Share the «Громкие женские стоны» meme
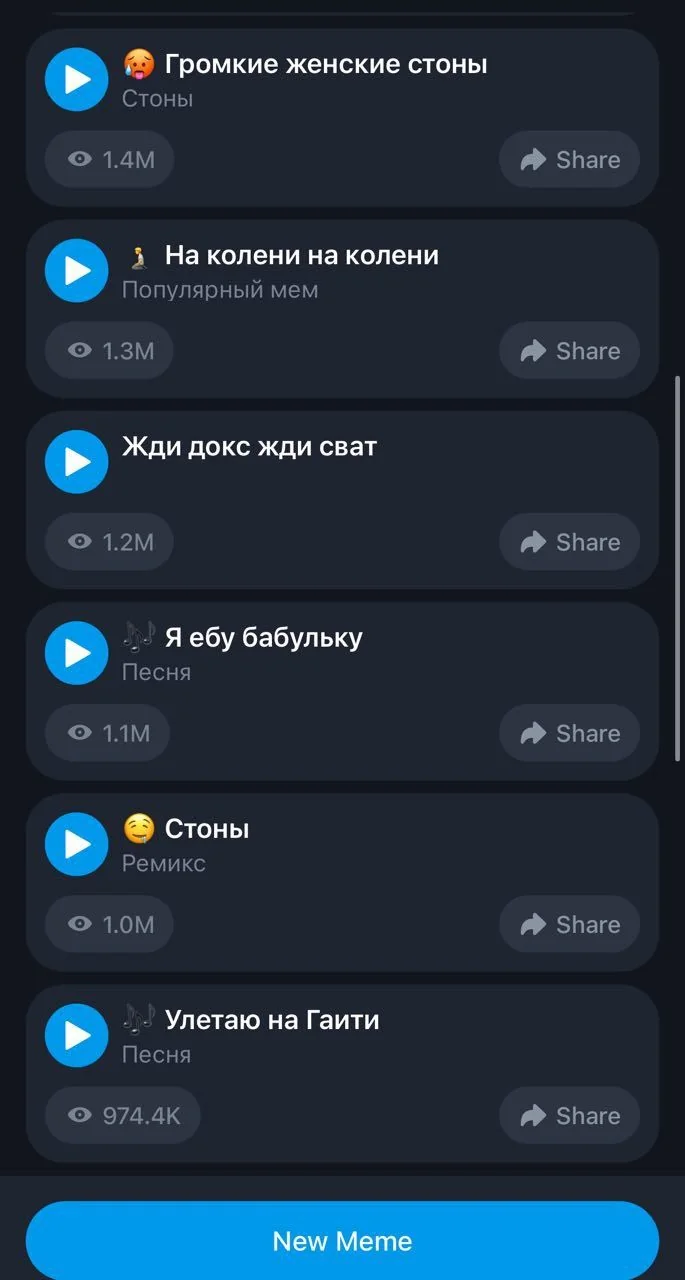The width and height of the screenshot is (685, 1280). [x=570, y=160]
